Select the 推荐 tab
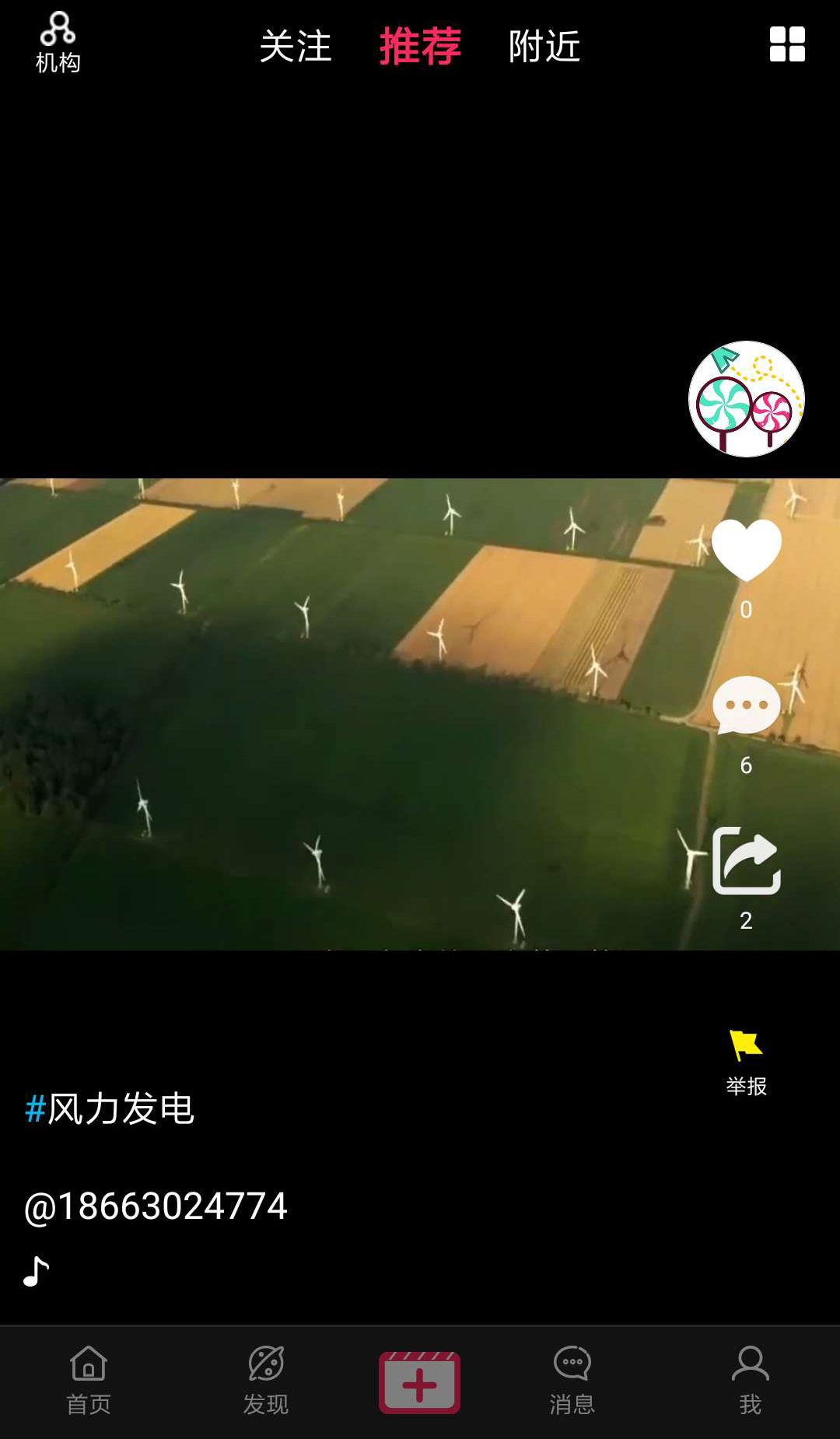Screen dimensions: 840x1439 point(420,47)
